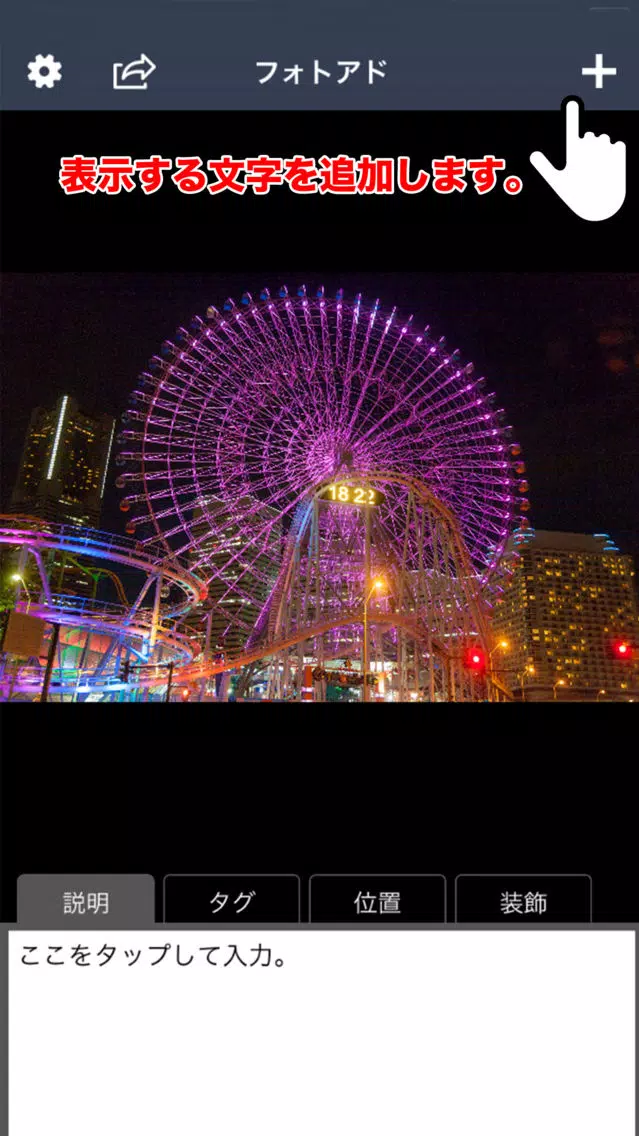
Task: Switch to the タグ tab
Action: [x=232, y=899]
